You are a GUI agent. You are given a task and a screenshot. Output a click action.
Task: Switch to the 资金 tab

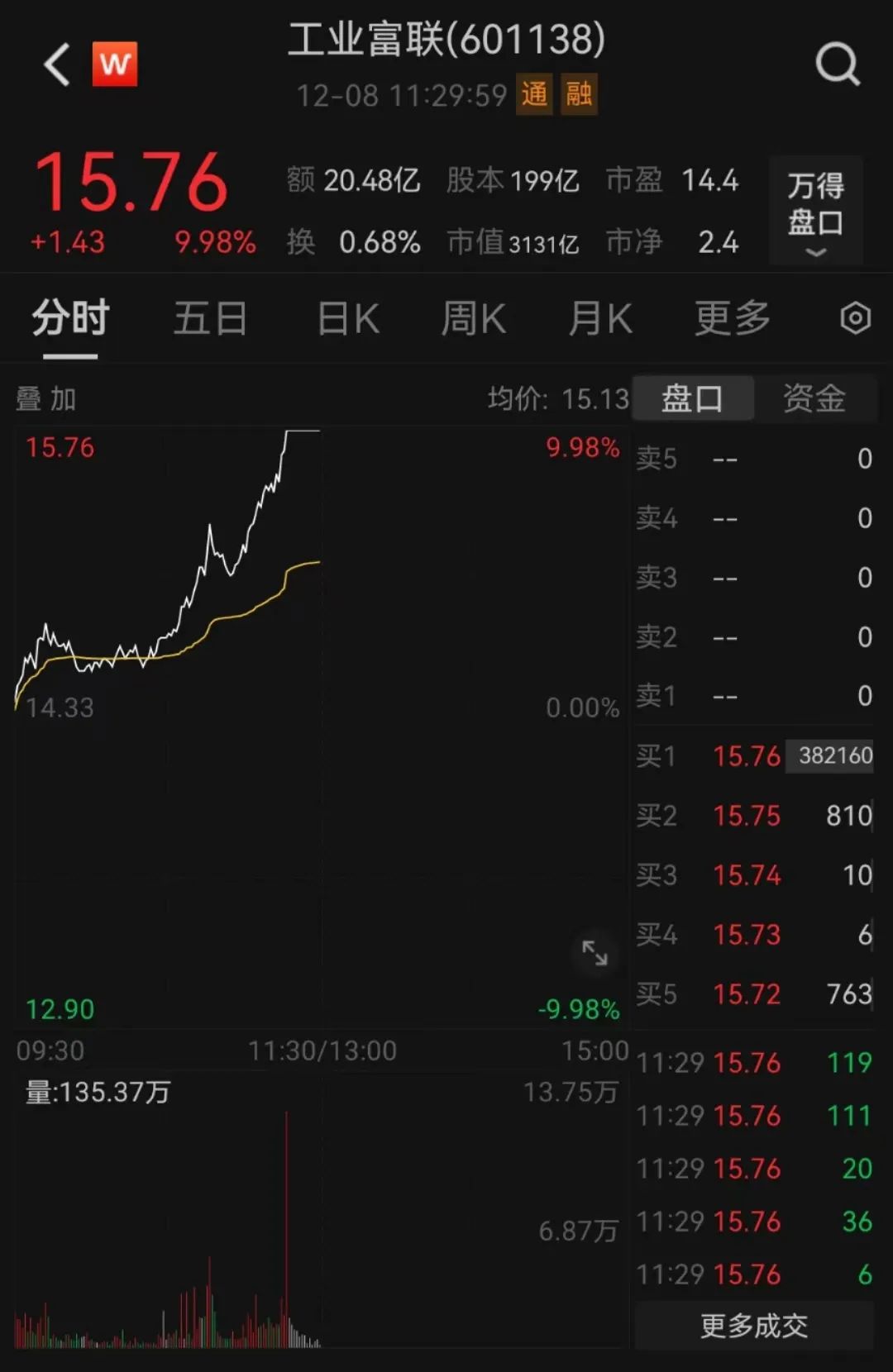click(x=814, y=398)
